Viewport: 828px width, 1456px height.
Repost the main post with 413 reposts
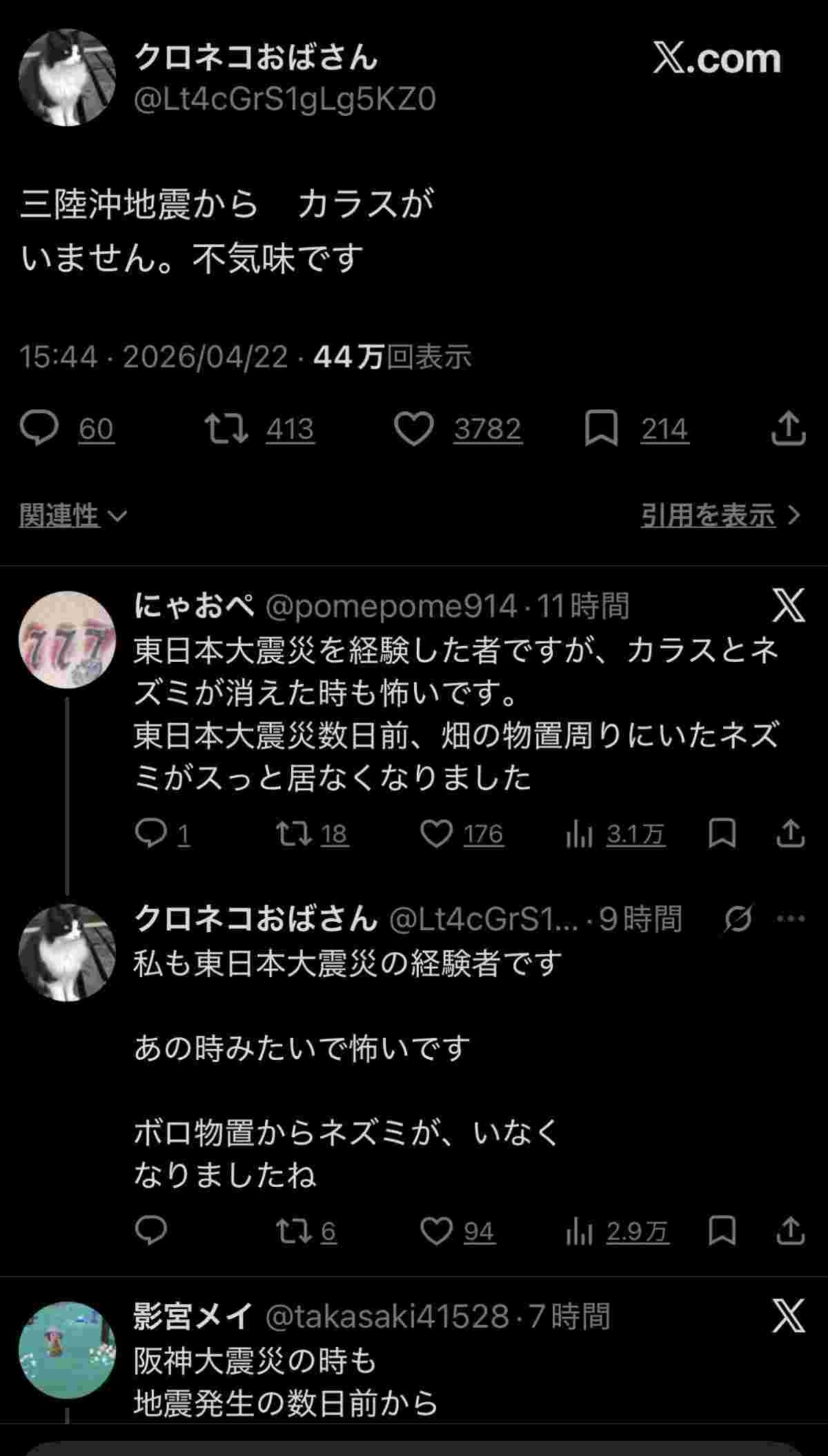[227, 429]
